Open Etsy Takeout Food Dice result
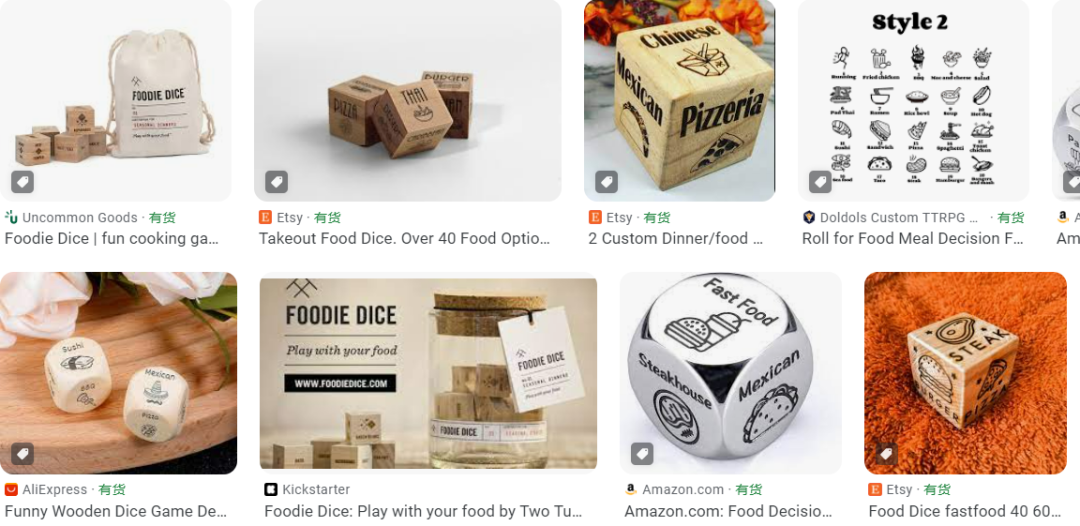 click(407, 100)
